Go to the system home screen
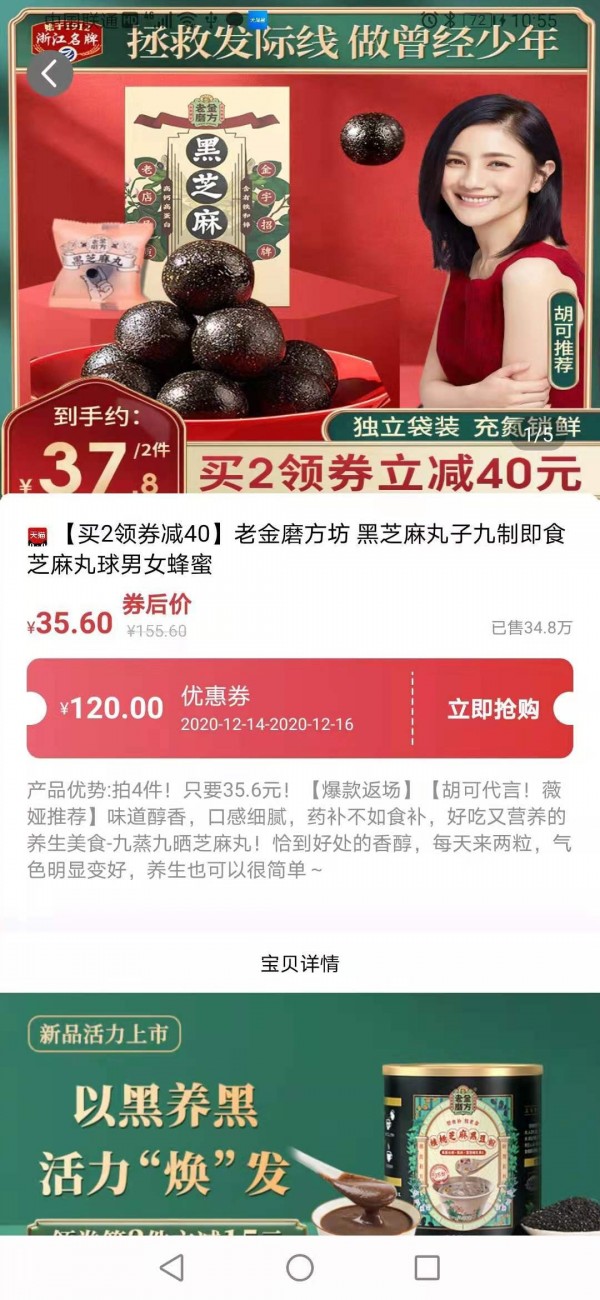The width and height of the screenshot is (600, 1300). pyautogui.click(x=300, y=1267)
